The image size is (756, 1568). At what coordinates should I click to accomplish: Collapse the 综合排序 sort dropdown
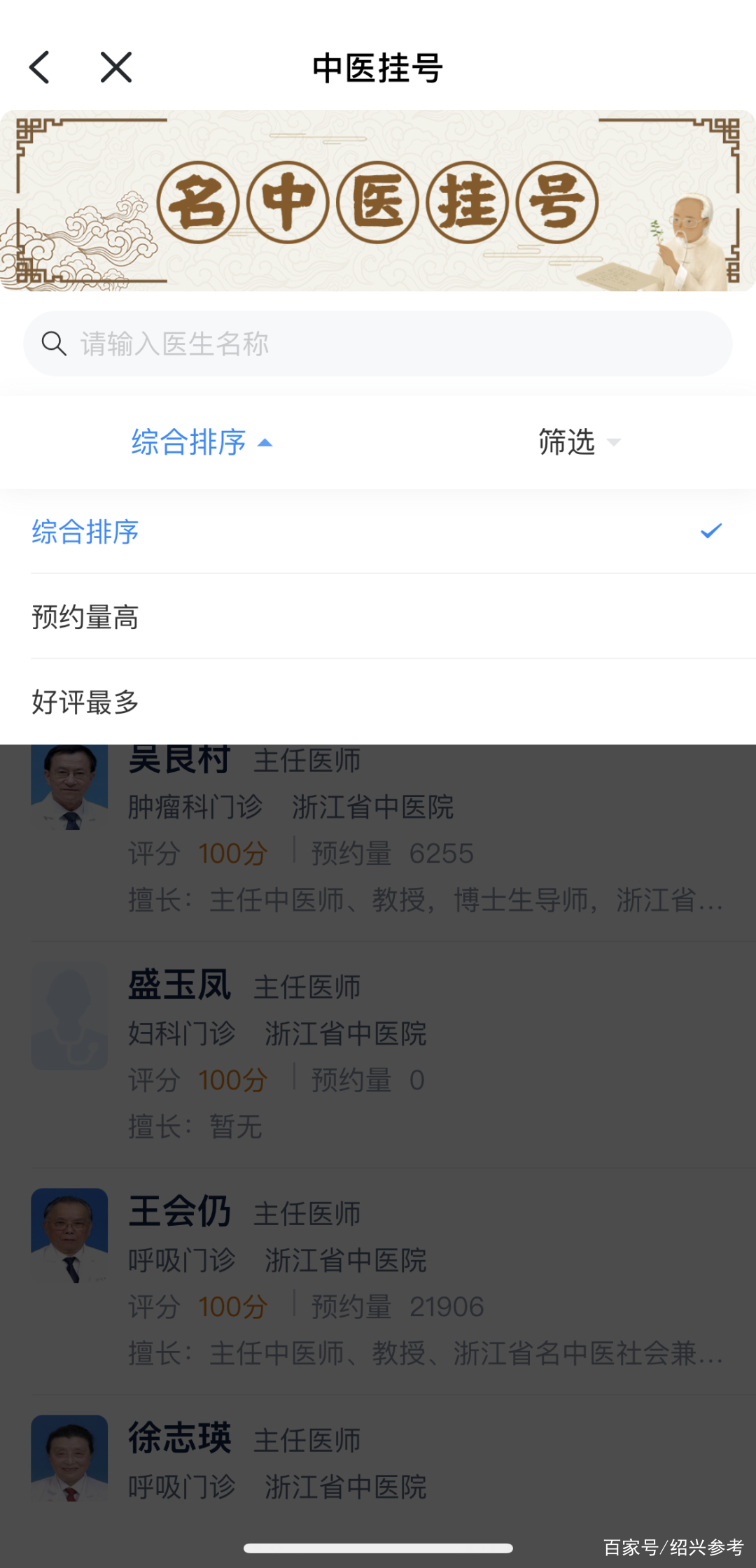click(202, 442)
